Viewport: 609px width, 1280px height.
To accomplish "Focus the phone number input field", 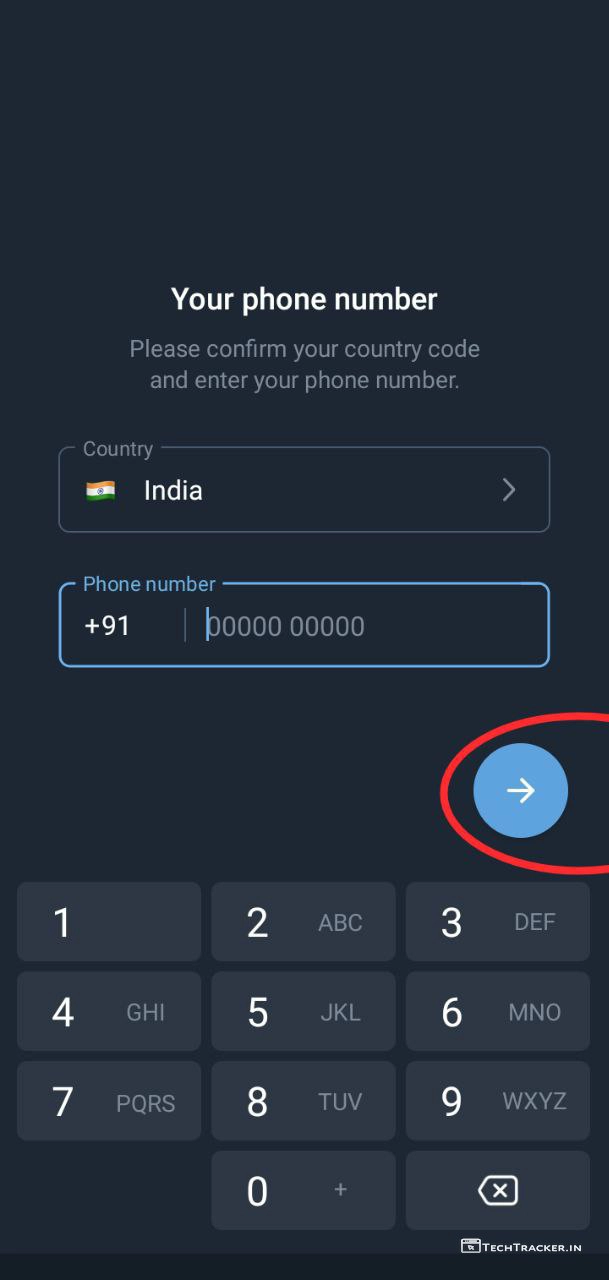I will coord(370,627).
